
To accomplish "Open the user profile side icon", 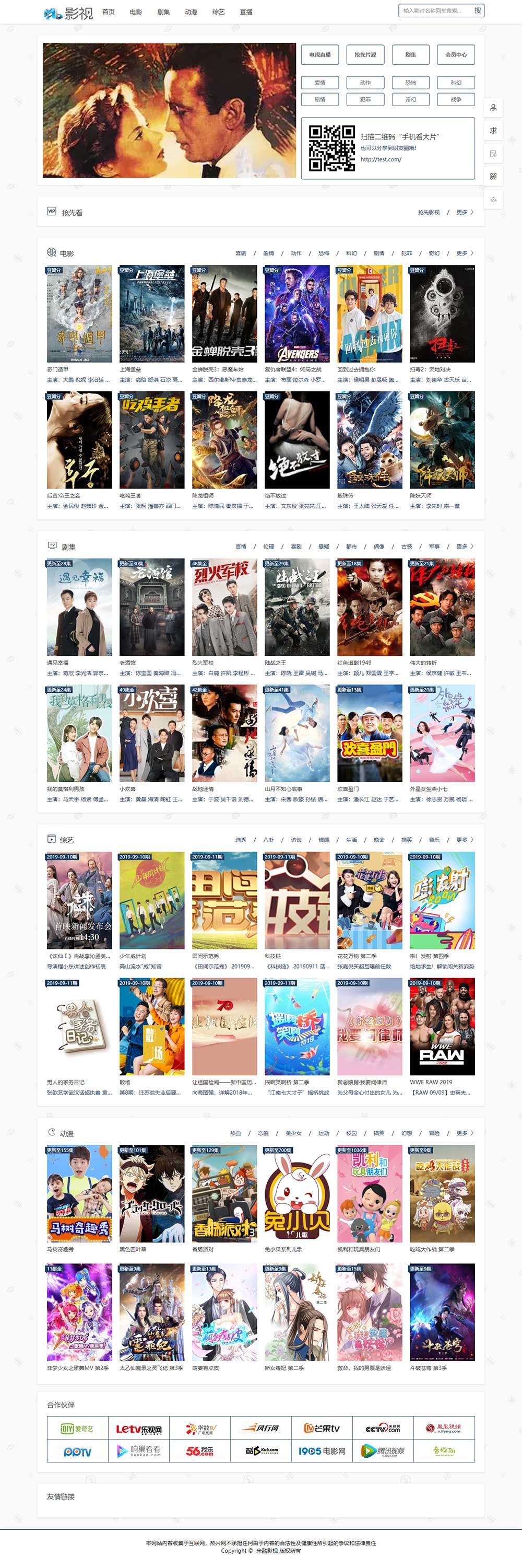I will click(493, 108).
